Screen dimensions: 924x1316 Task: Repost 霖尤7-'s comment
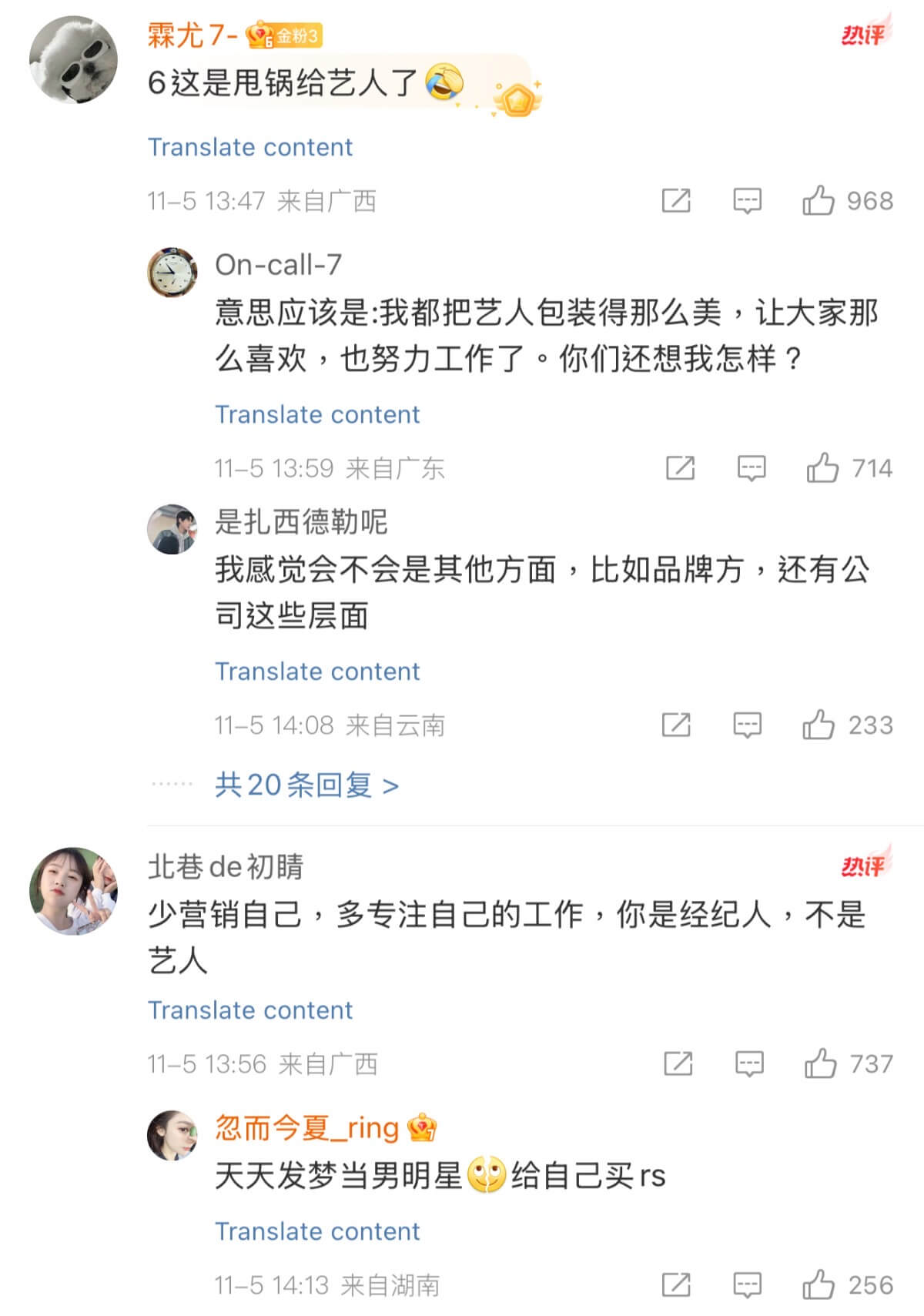tap(676, 201)
